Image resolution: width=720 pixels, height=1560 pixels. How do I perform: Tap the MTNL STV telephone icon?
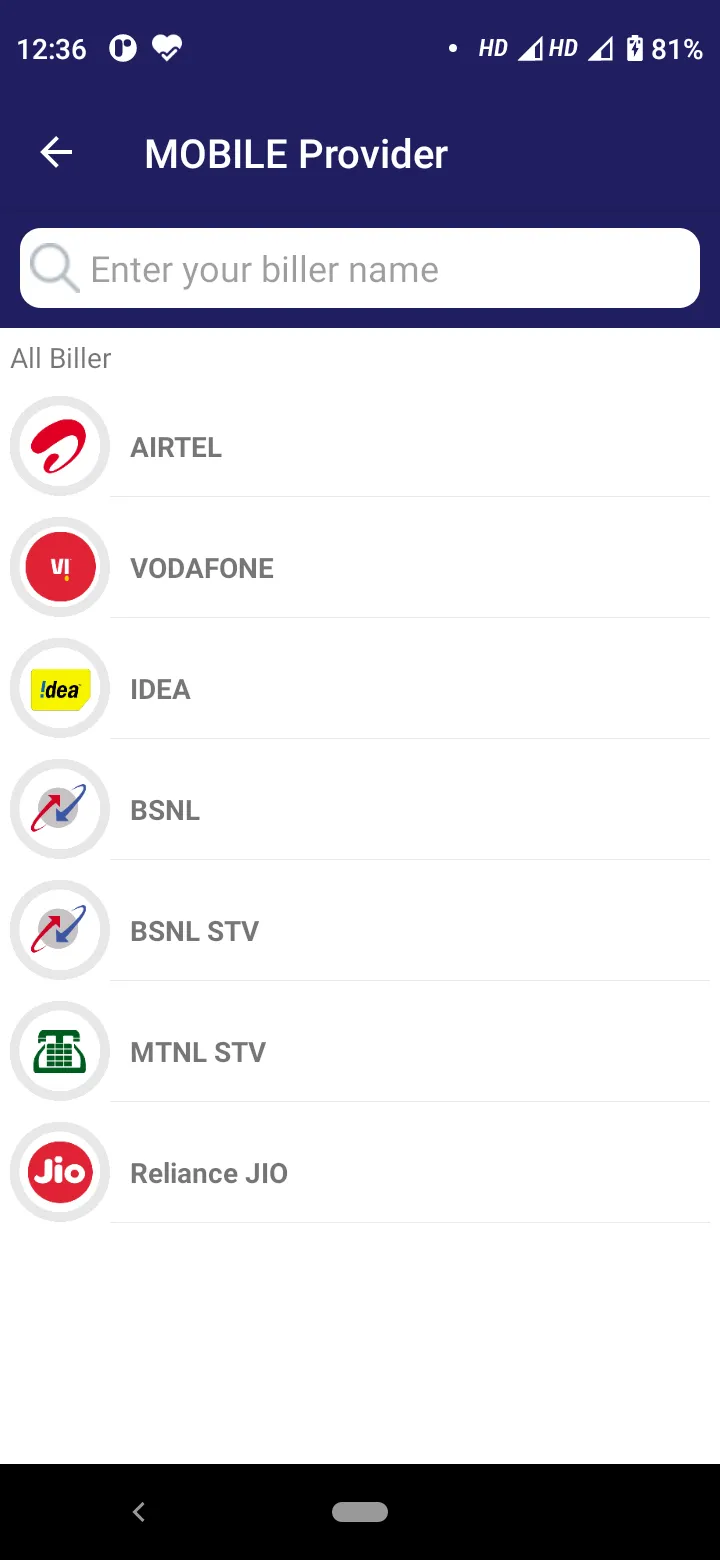(x=59, y=1051)
